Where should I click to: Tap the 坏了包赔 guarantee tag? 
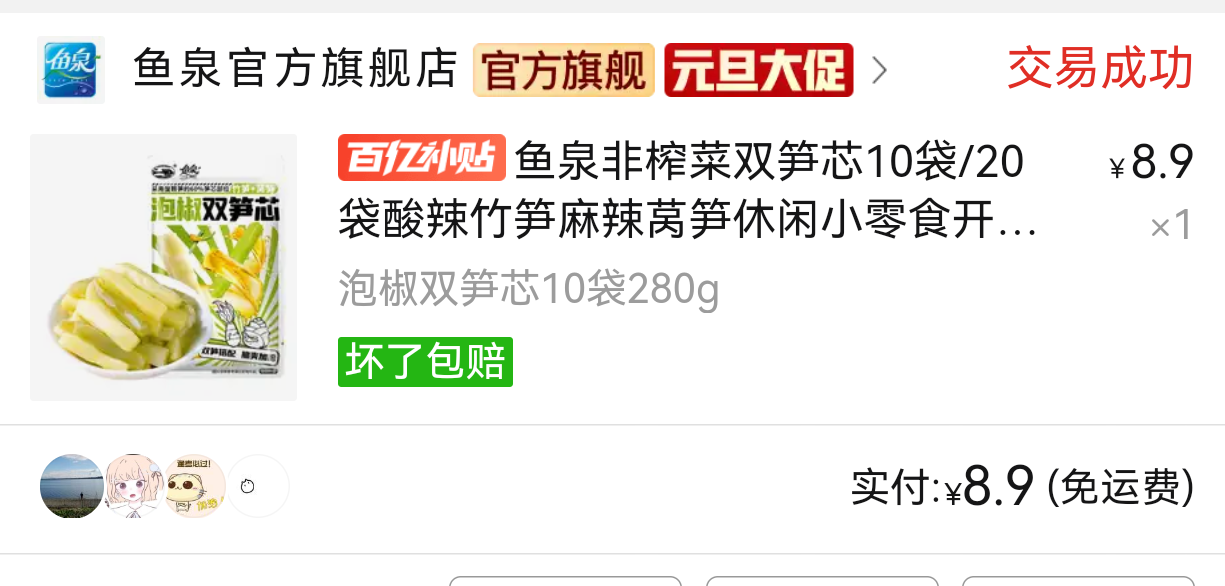click(425, 362)
